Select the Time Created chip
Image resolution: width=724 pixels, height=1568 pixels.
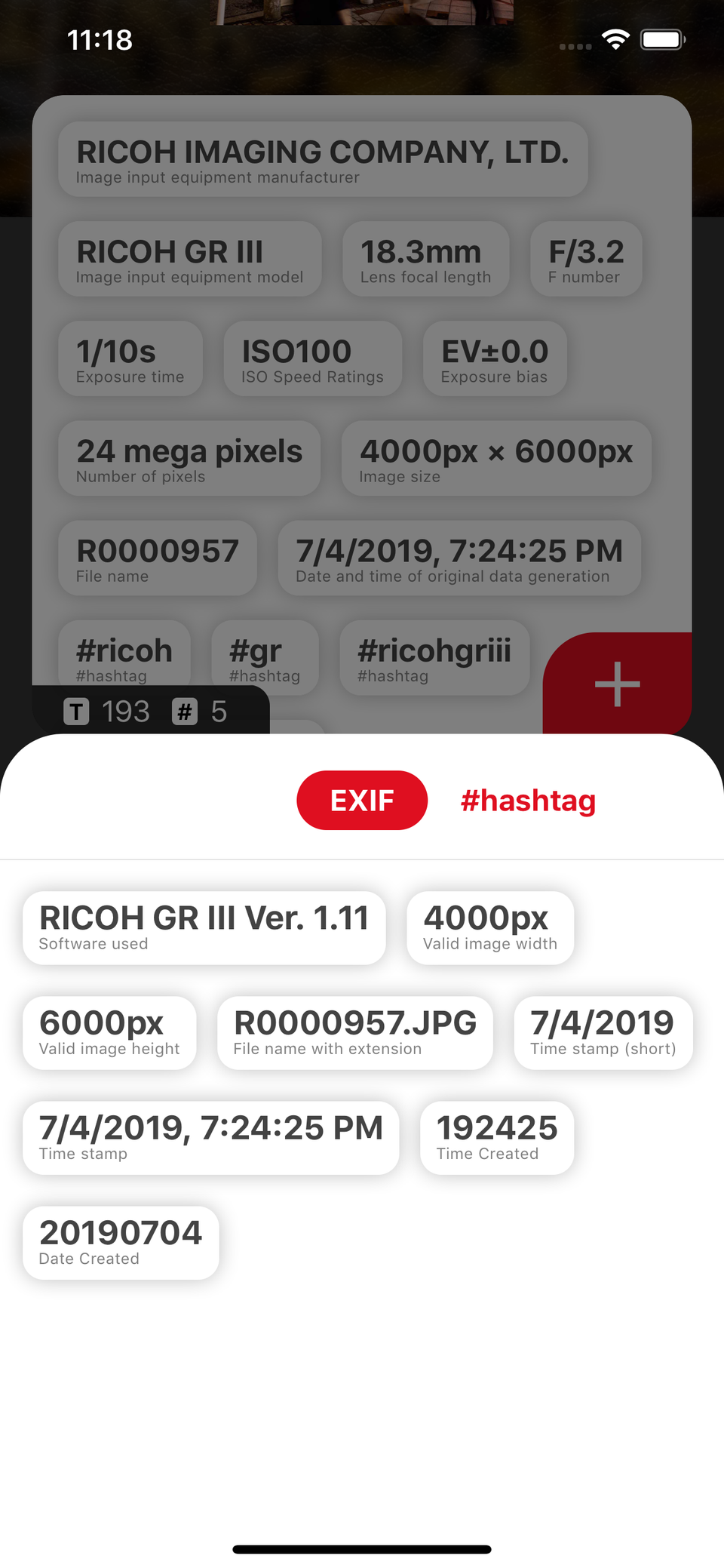tap(496, 1137)
